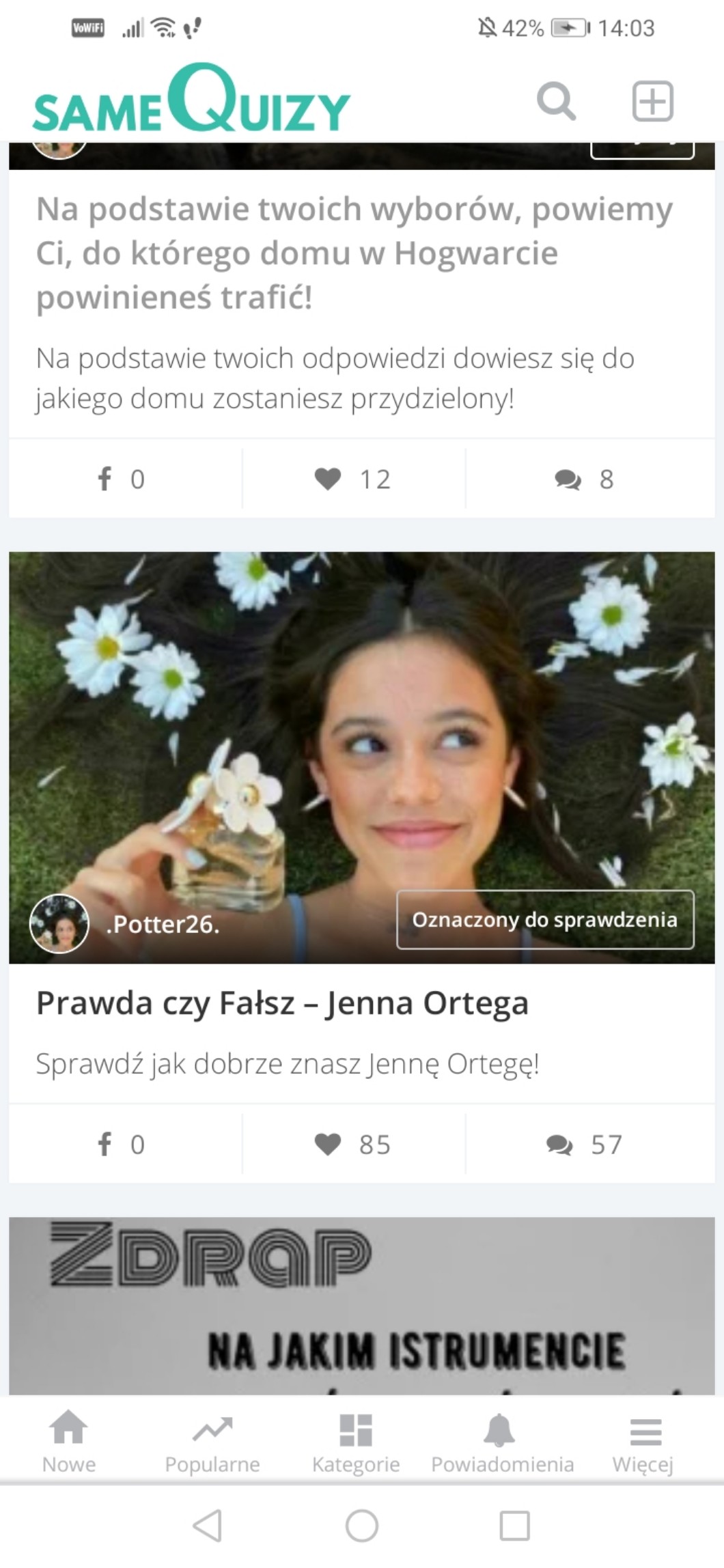Viewport: 724px width, 1568px height.
Task: Like the Jenna Ortega quiz
Action: point(353,1144)
